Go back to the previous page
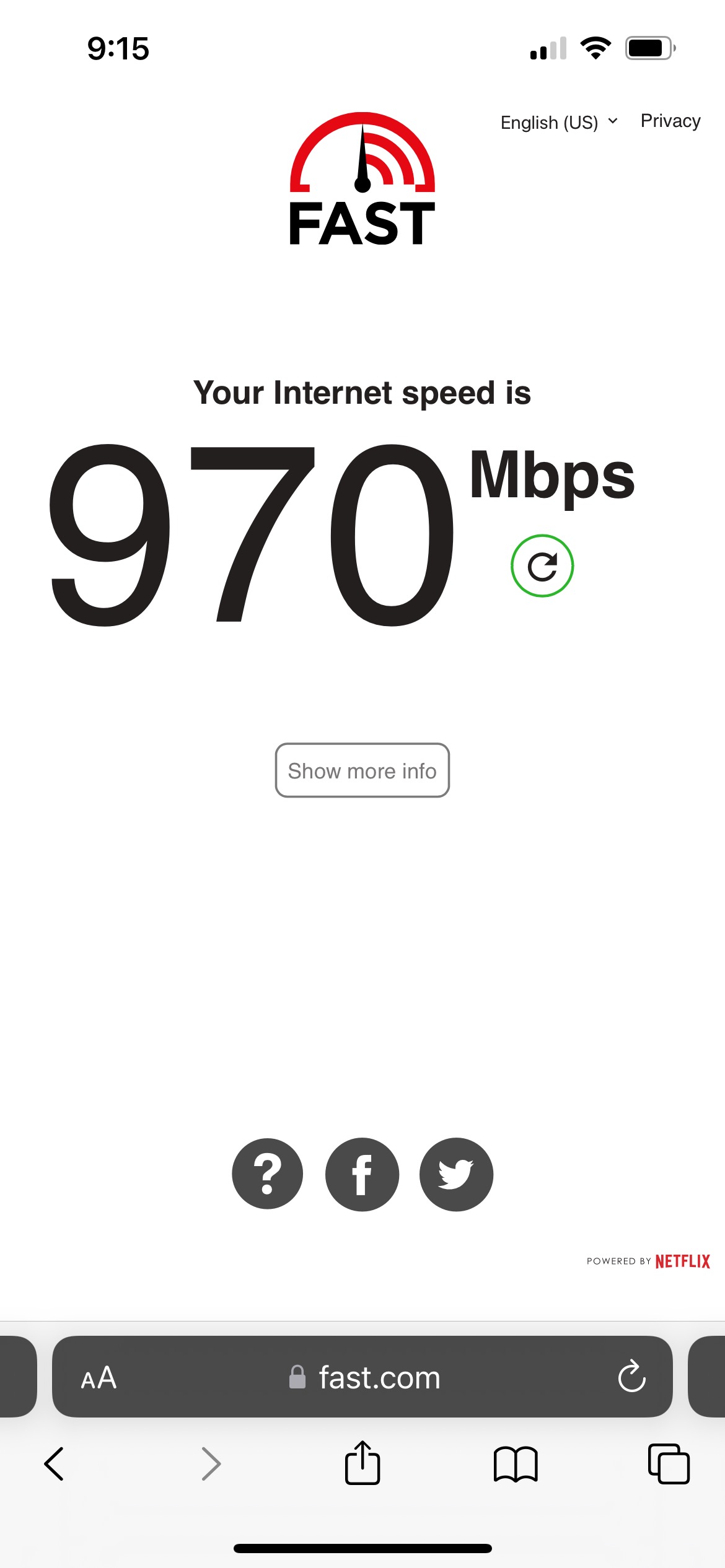This screenshot has height=1568, width=725. point(55,1464)
